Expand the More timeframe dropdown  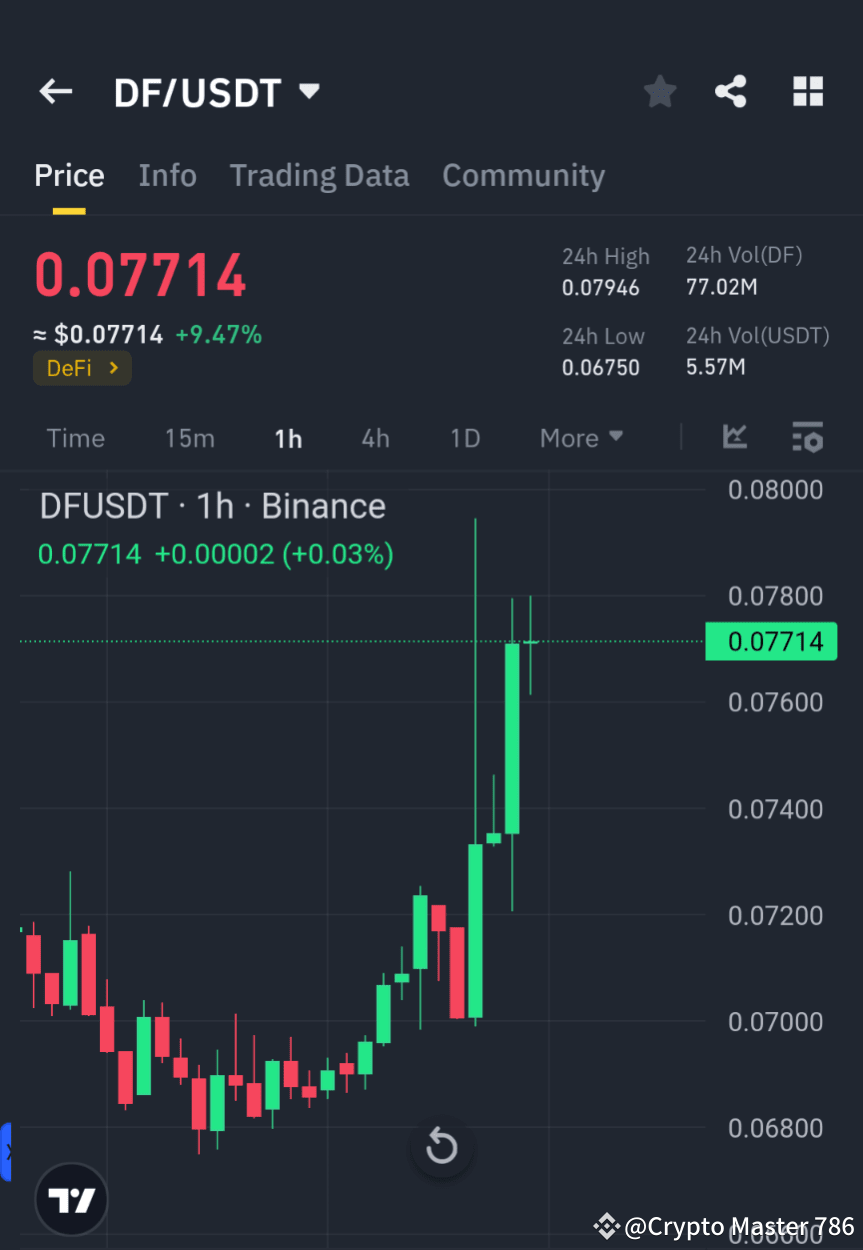click(580, 437)
